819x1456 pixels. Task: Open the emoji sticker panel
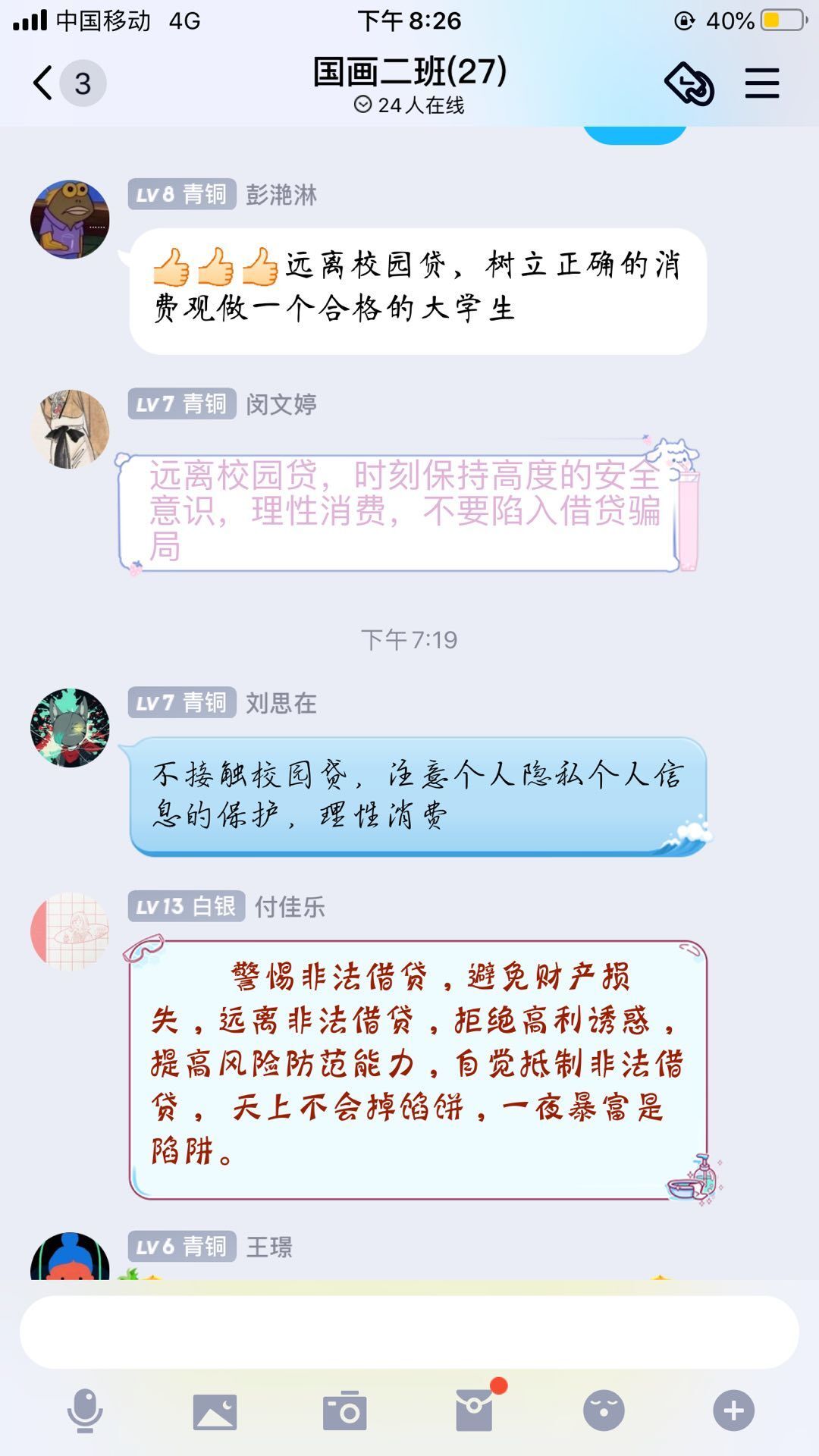click(x=604, y=1410)
